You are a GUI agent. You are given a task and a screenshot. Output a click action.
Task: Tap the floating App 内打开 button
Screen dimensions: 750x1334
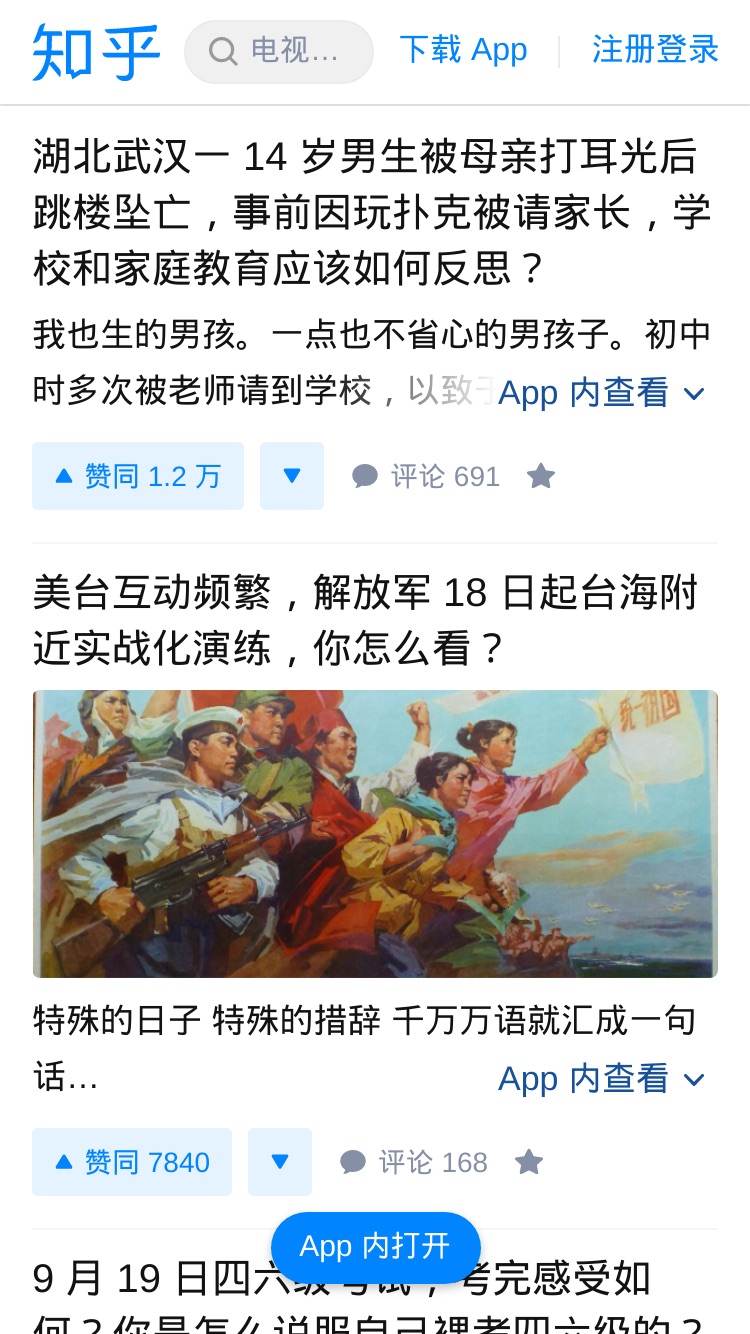[375, 1247]
